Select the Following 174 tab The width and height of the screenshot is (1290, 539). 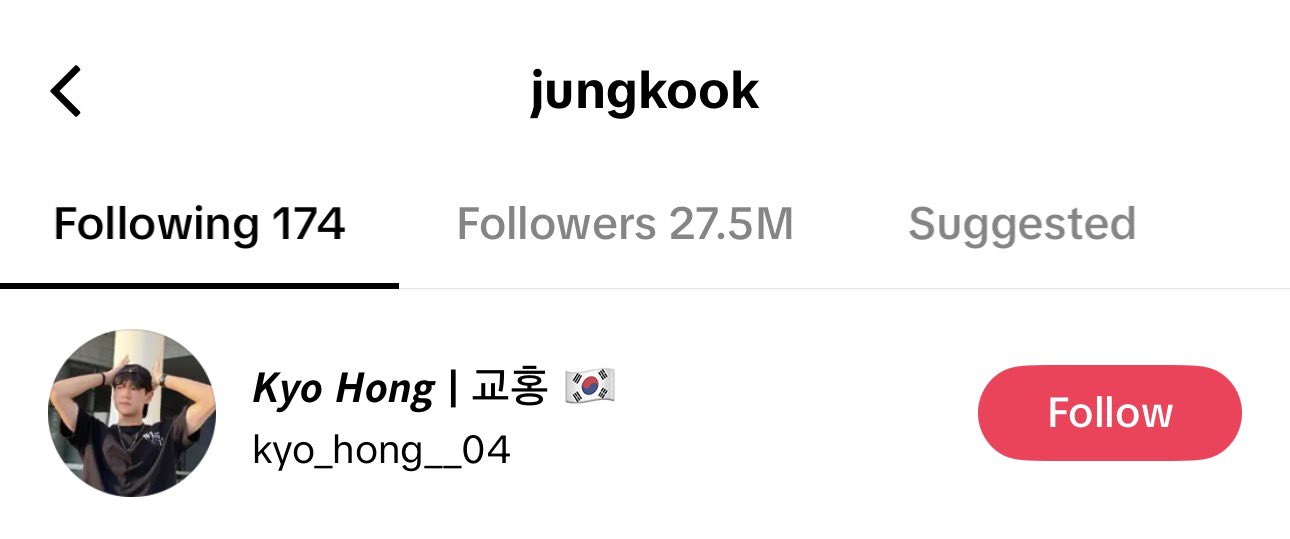coord(199,224)
